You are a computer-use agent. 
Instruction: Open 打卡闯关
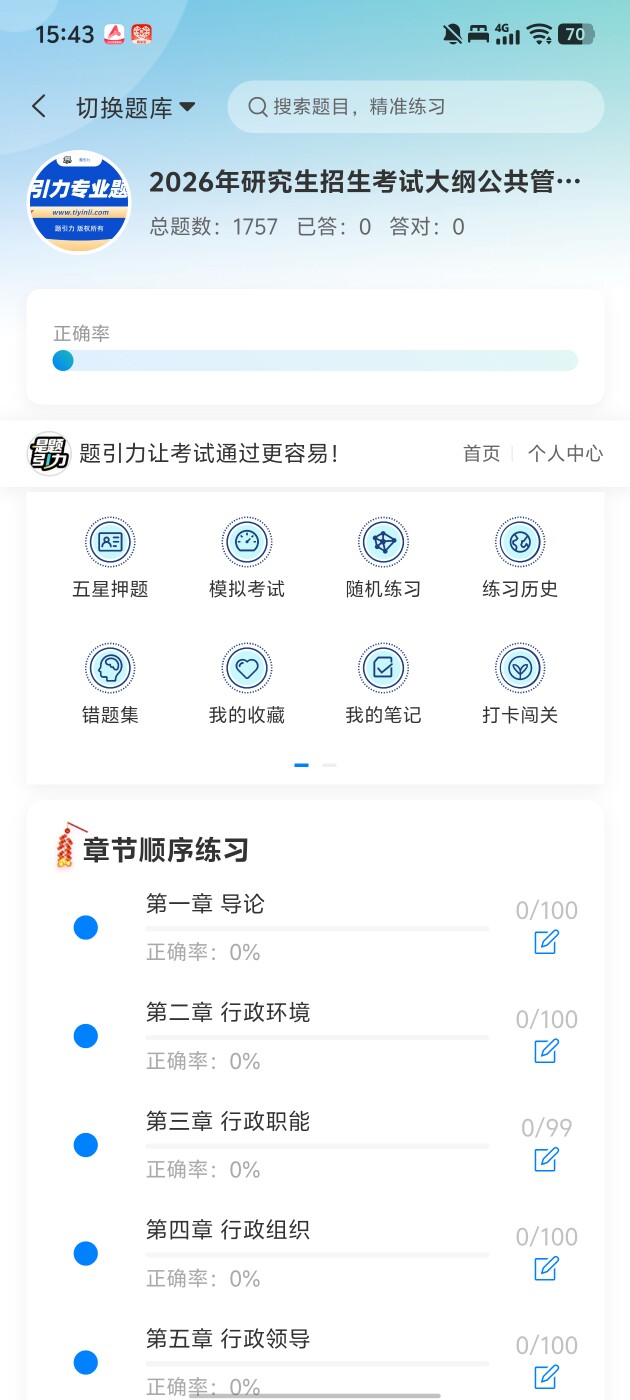[520, 685]
